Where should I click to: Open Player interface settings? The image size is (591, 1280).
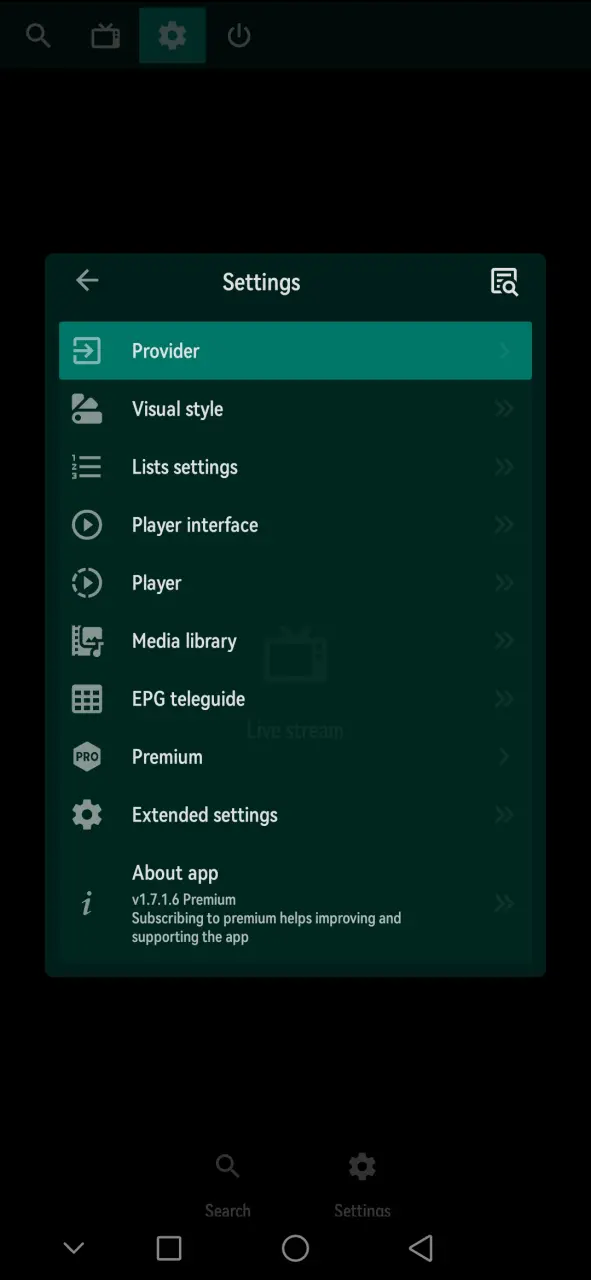[x=295, y=525]
